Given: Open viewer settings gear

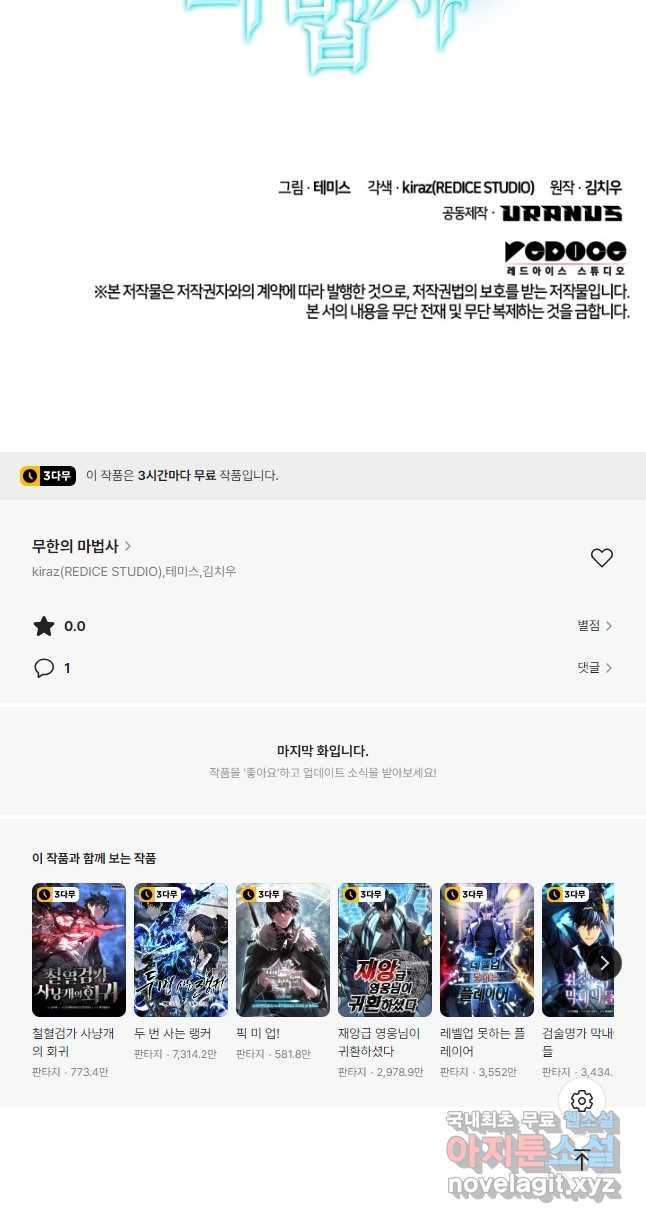Looking at the screenshot, I should [x=582, y=1102].
